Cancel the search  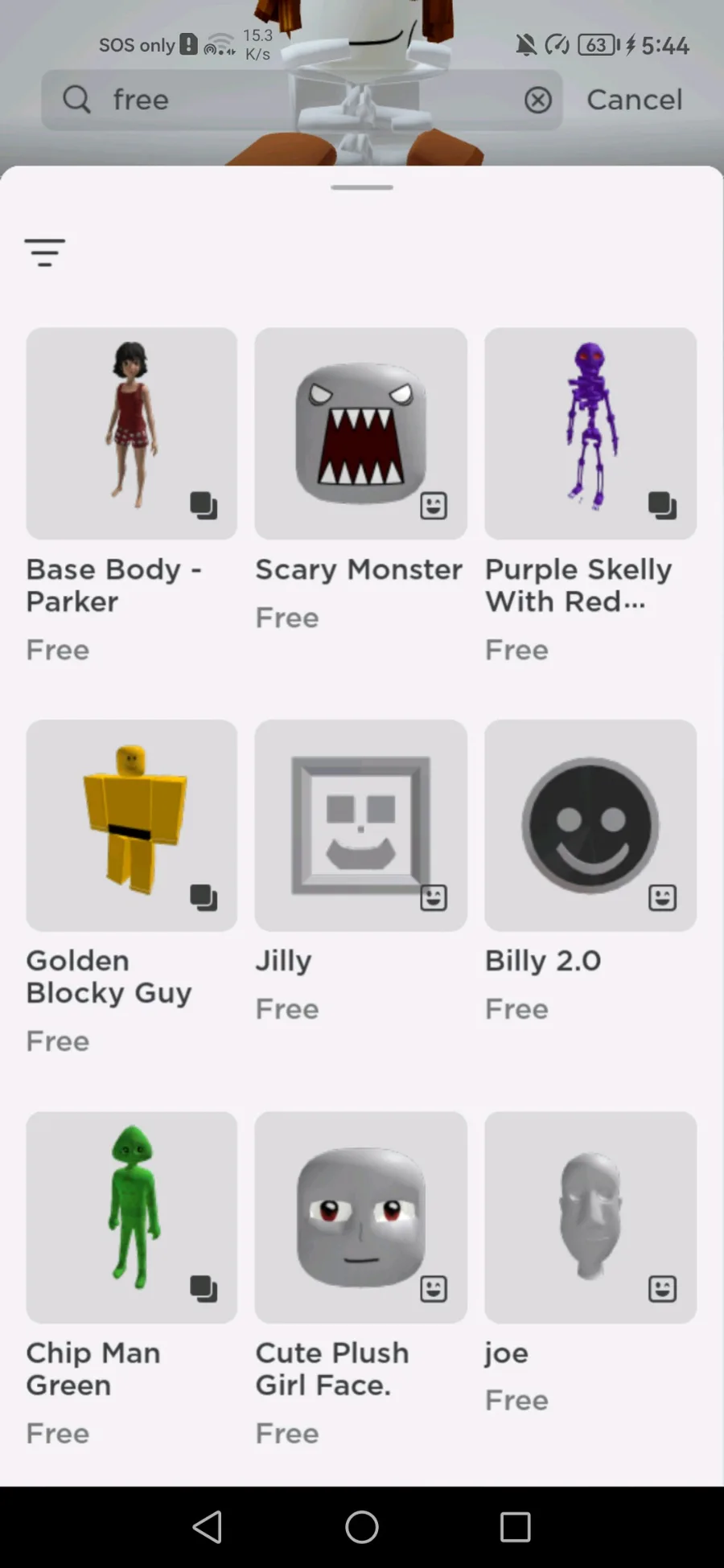pyautogui.click(x=634, y=100)
